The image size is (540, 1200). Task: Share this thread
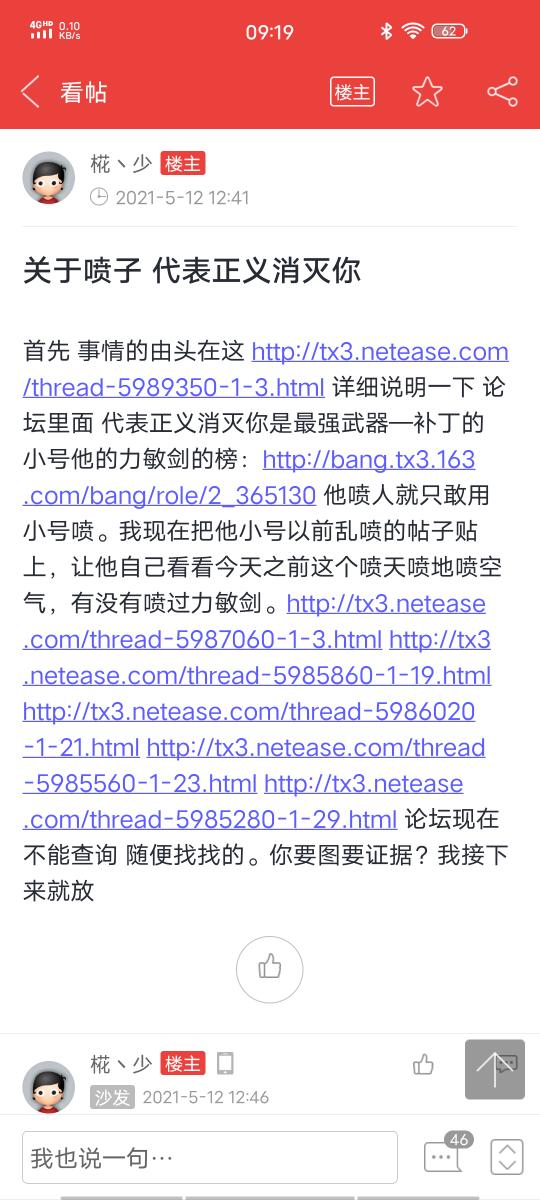point(502,92)
